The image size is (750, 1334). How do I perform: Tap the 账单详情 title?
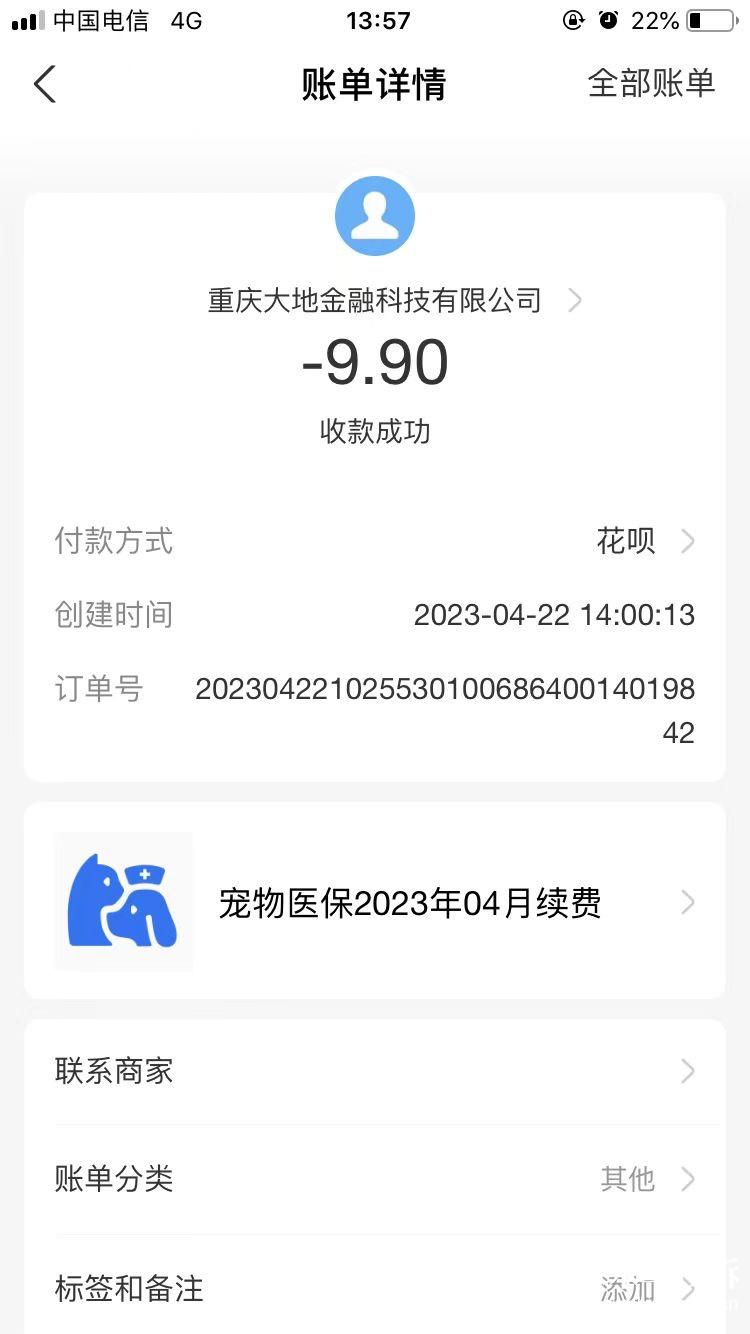tap(375, 85)
